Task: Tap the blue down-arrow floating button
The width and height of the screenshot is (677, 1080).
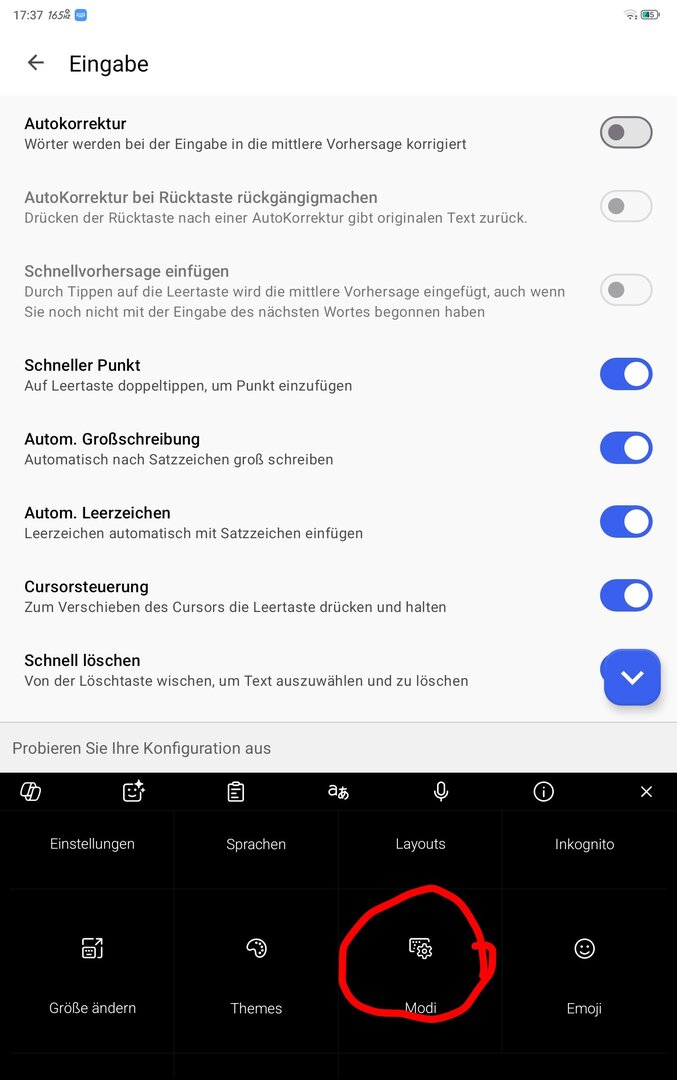Action: click(x=632, y=678)
